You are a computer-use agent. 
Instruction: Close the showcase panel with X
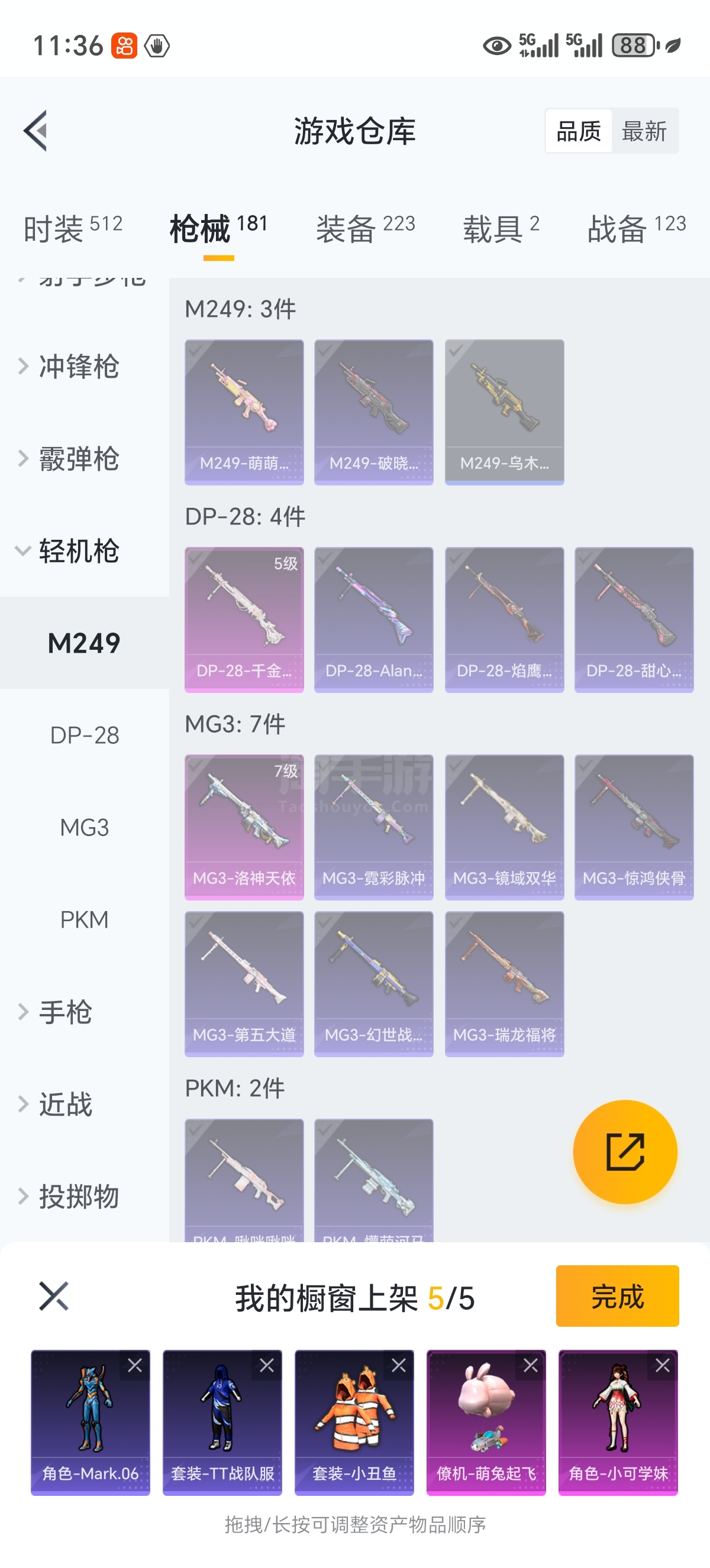[x=54, y=1296]
